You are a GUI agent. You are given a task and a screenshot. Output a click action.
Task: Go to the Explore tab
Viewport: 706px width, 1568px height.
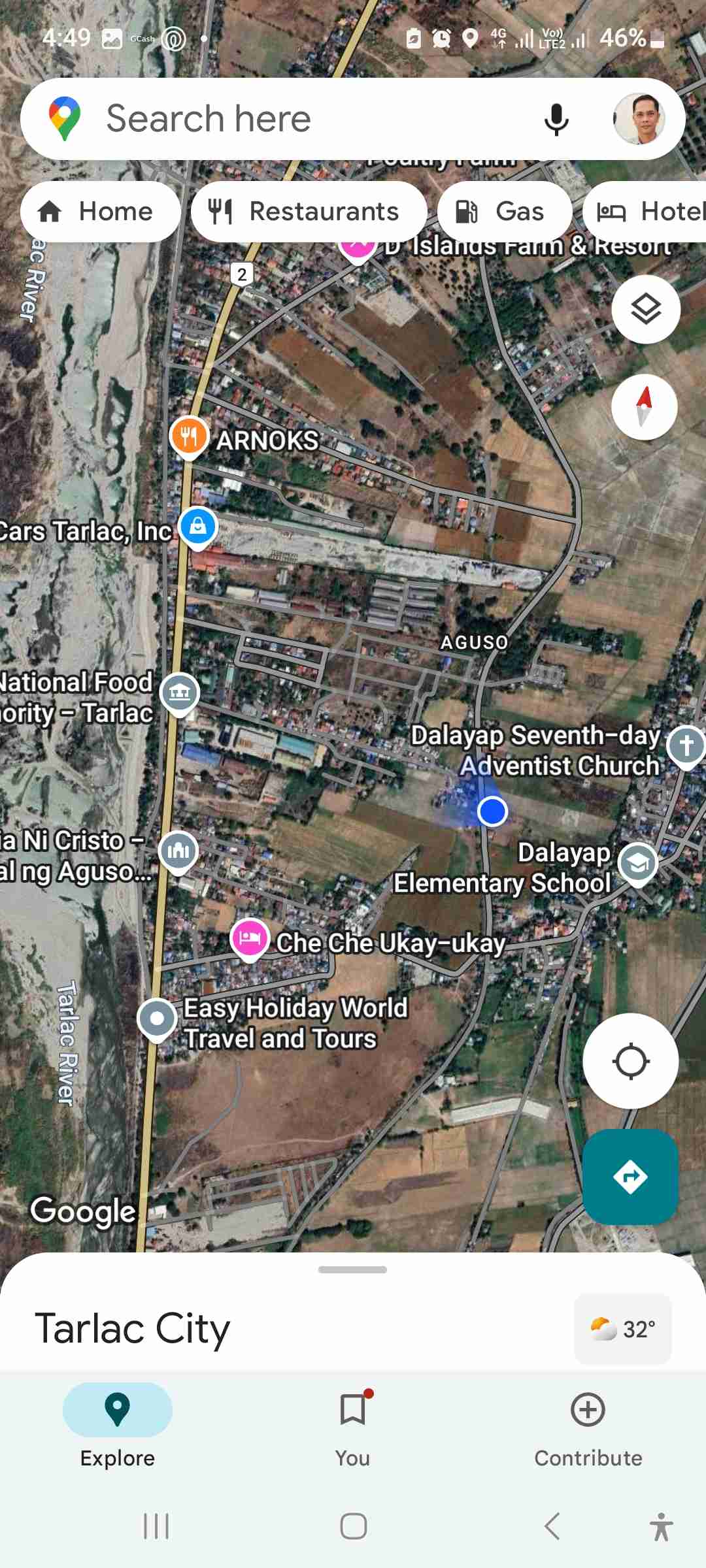pos(118,1427)
